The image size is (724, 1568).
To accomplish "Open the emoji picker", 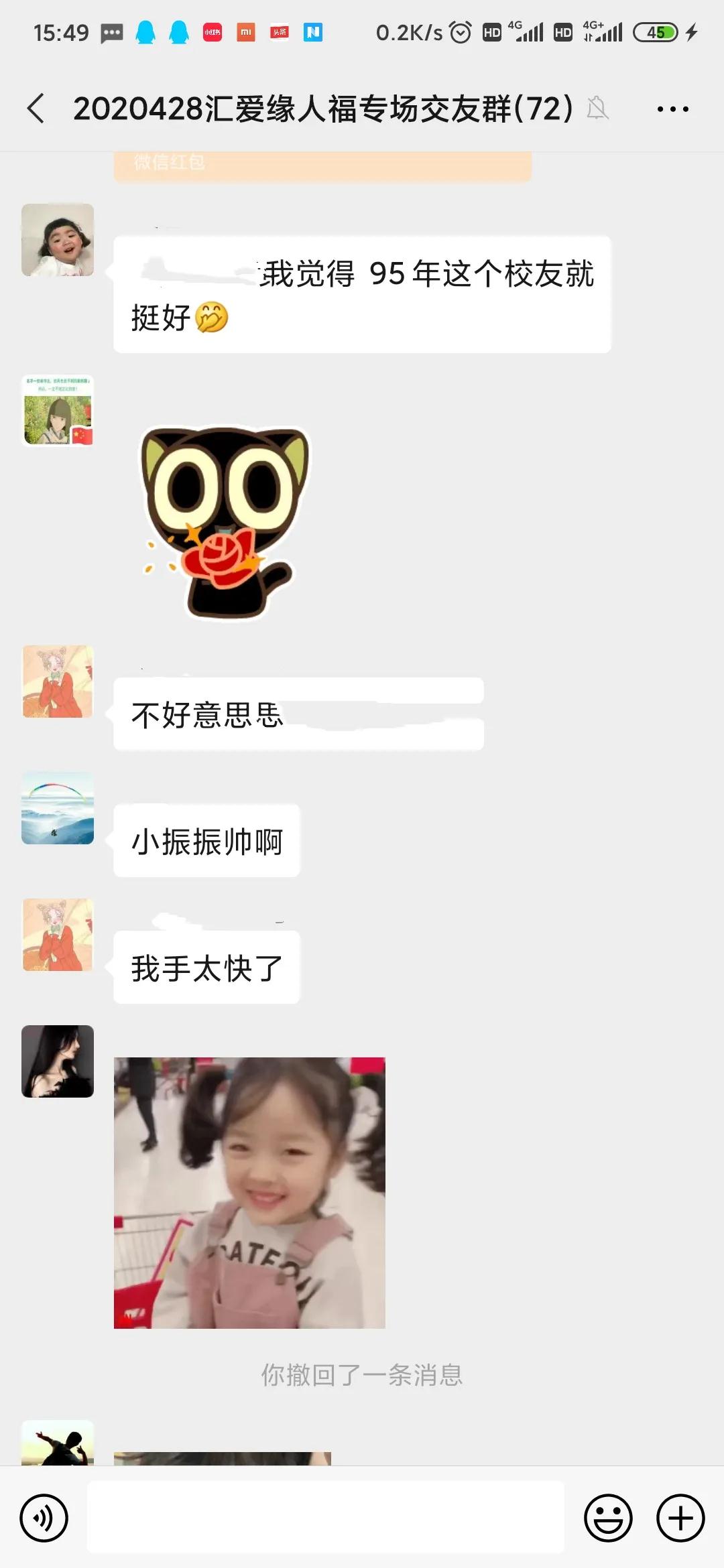I will 608,1518.
